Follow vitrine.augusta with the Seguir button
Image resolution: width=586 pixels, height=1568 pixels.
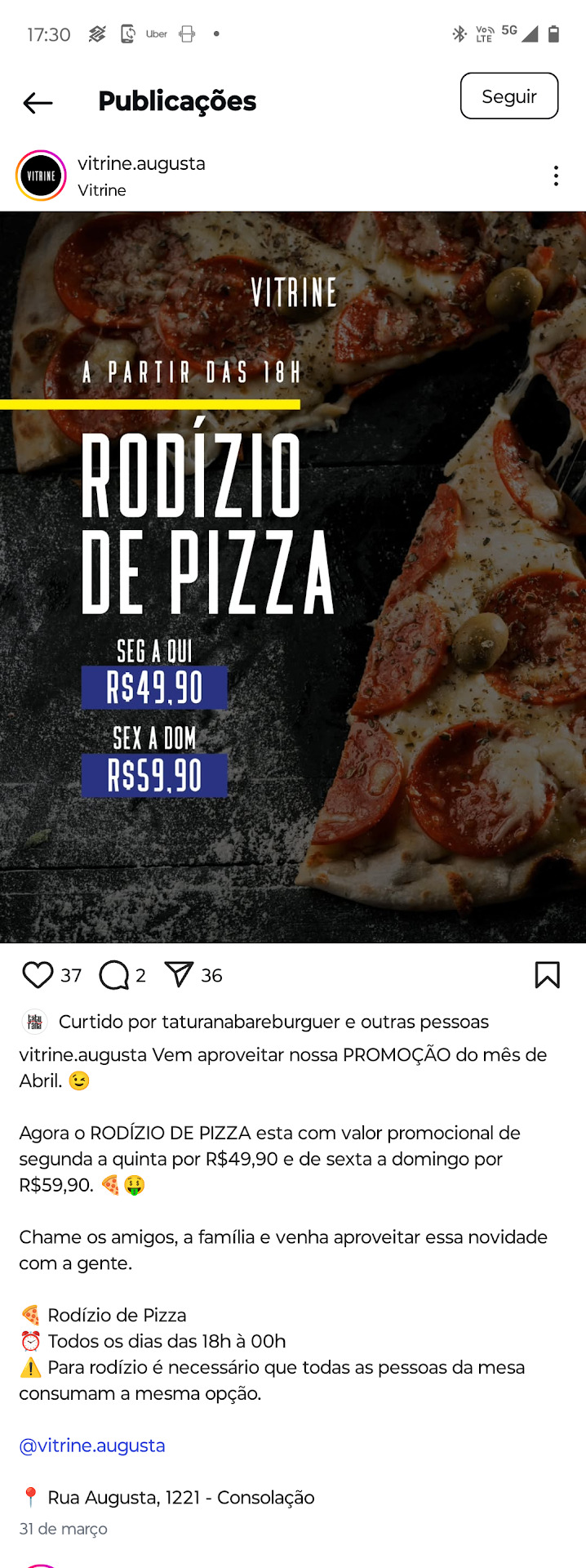[x=508, y=96]
